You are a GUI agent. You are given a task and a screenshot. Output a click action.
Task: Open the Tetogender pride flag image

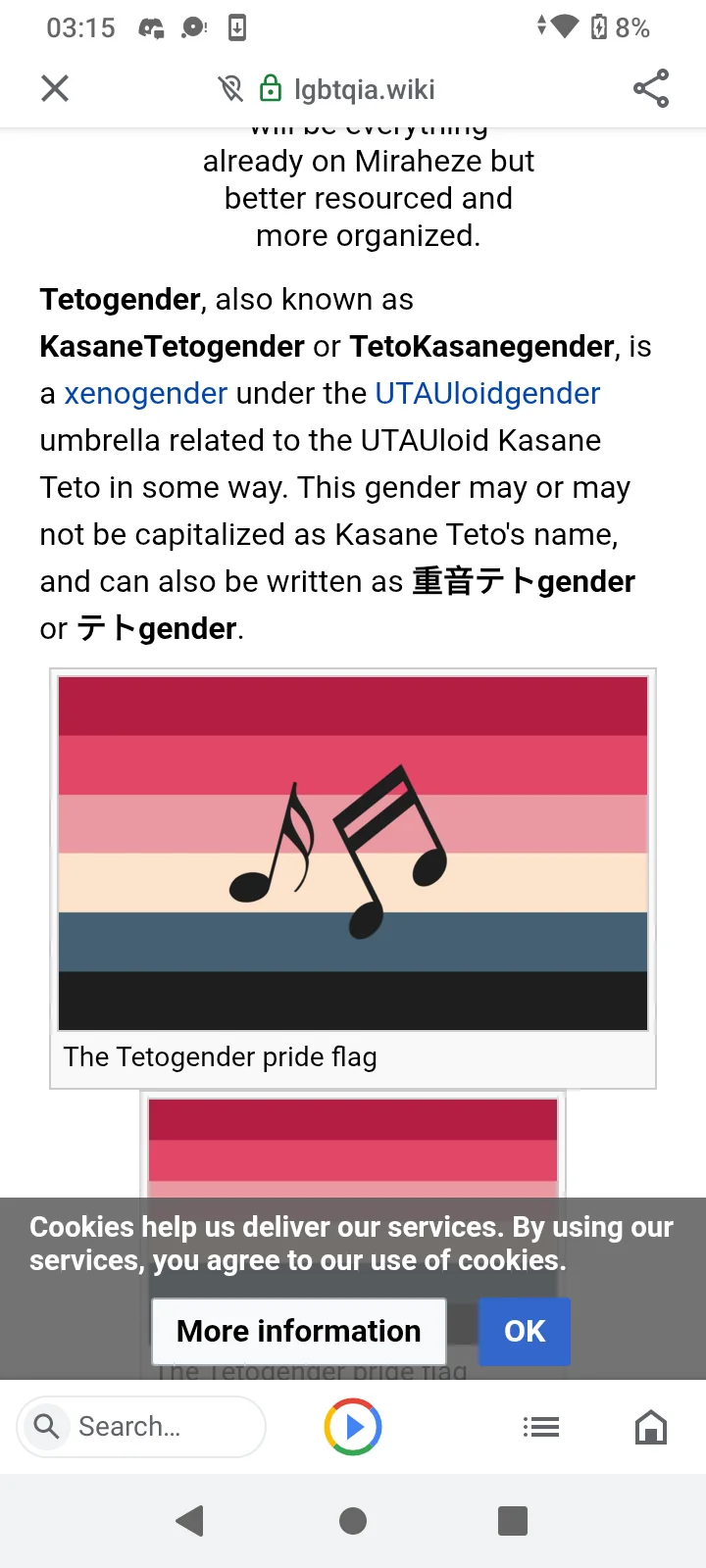click(x=353, y=854)
